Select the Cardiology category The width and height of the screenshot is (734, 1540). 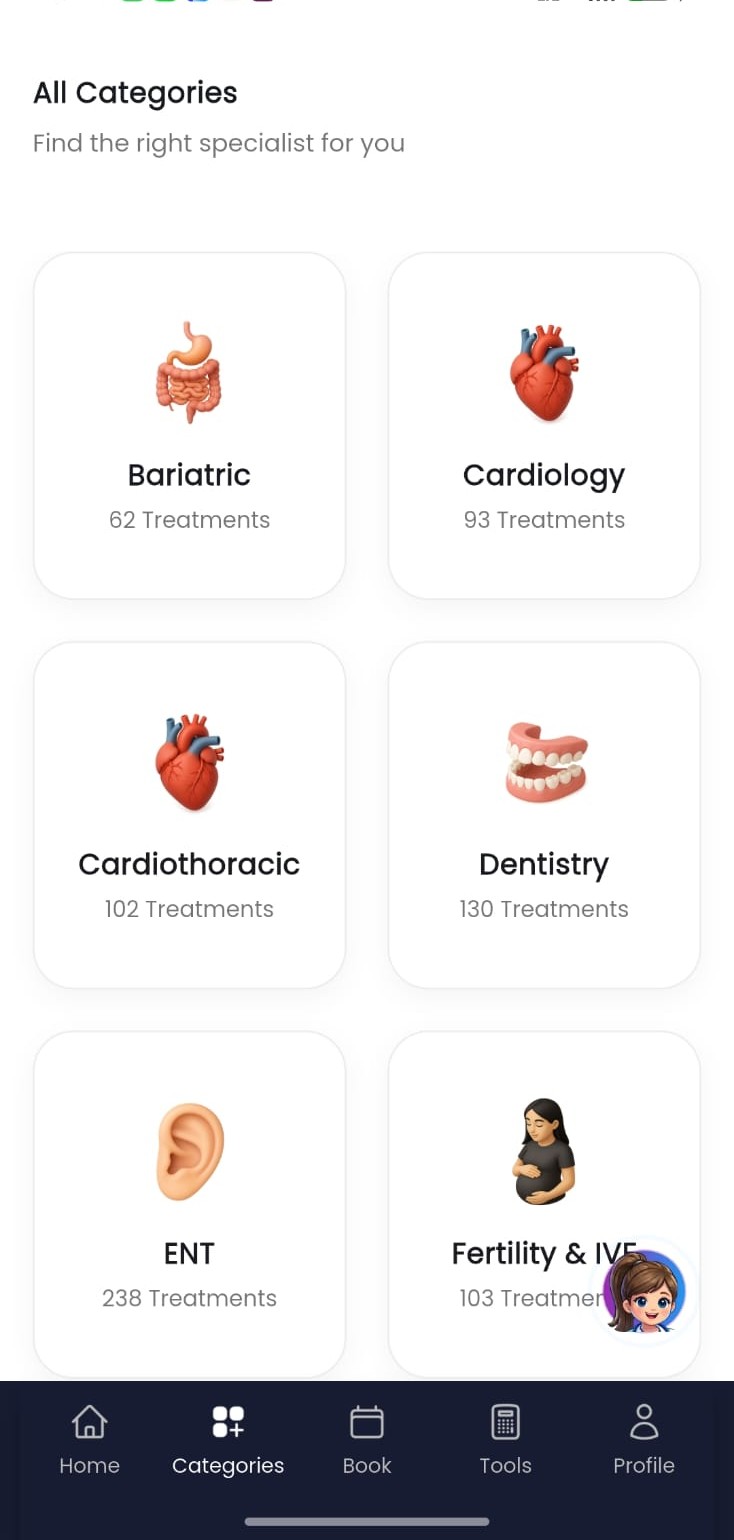(544, 426)
